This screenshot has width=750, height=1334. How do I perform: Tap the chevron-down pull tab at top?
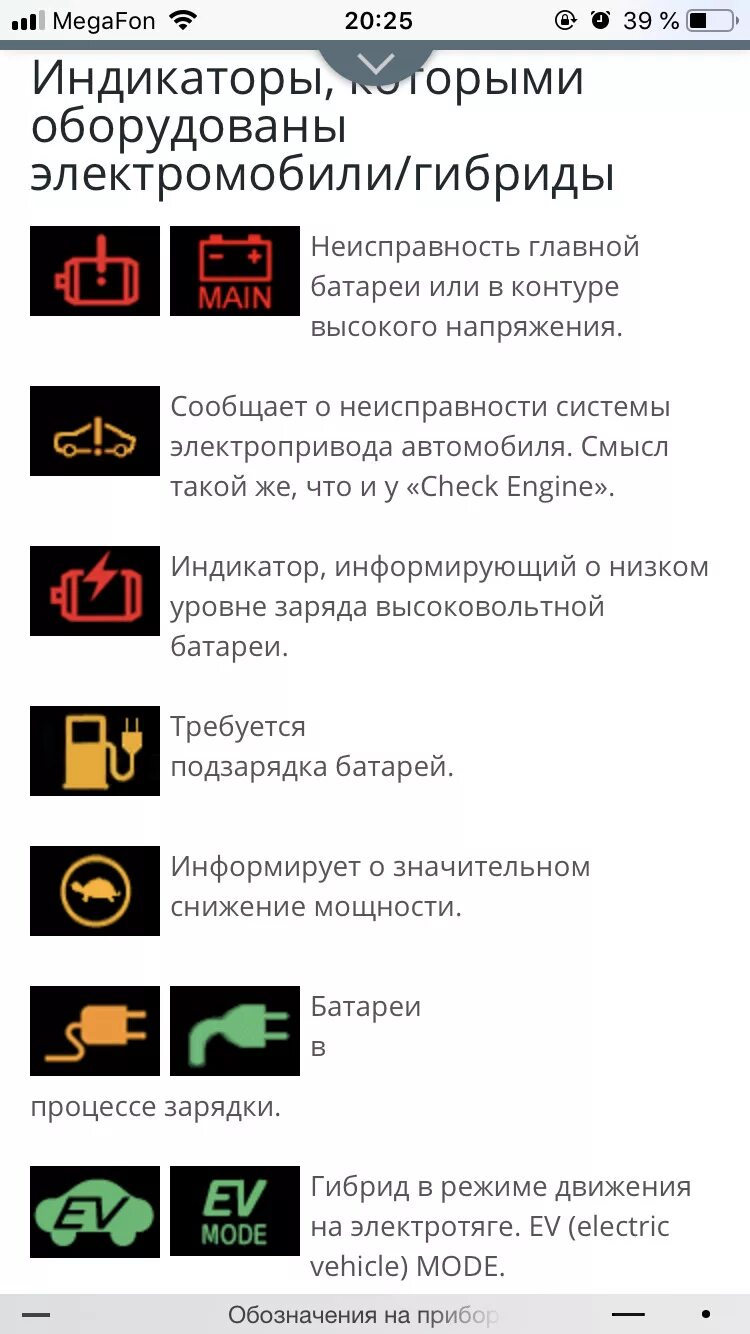tap(376, 64)
